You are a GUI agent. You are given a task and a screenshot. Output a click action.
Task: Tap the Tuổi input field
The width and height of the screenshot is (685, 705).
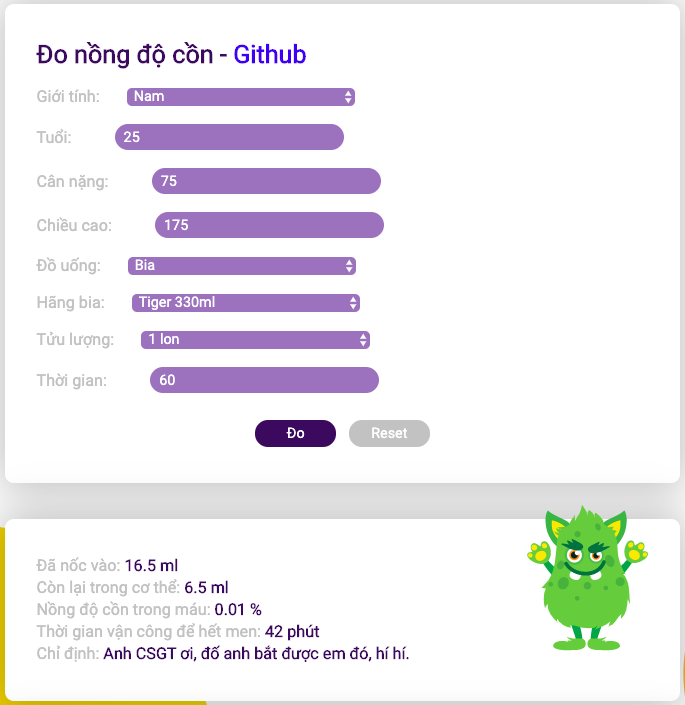coord(229,137)
